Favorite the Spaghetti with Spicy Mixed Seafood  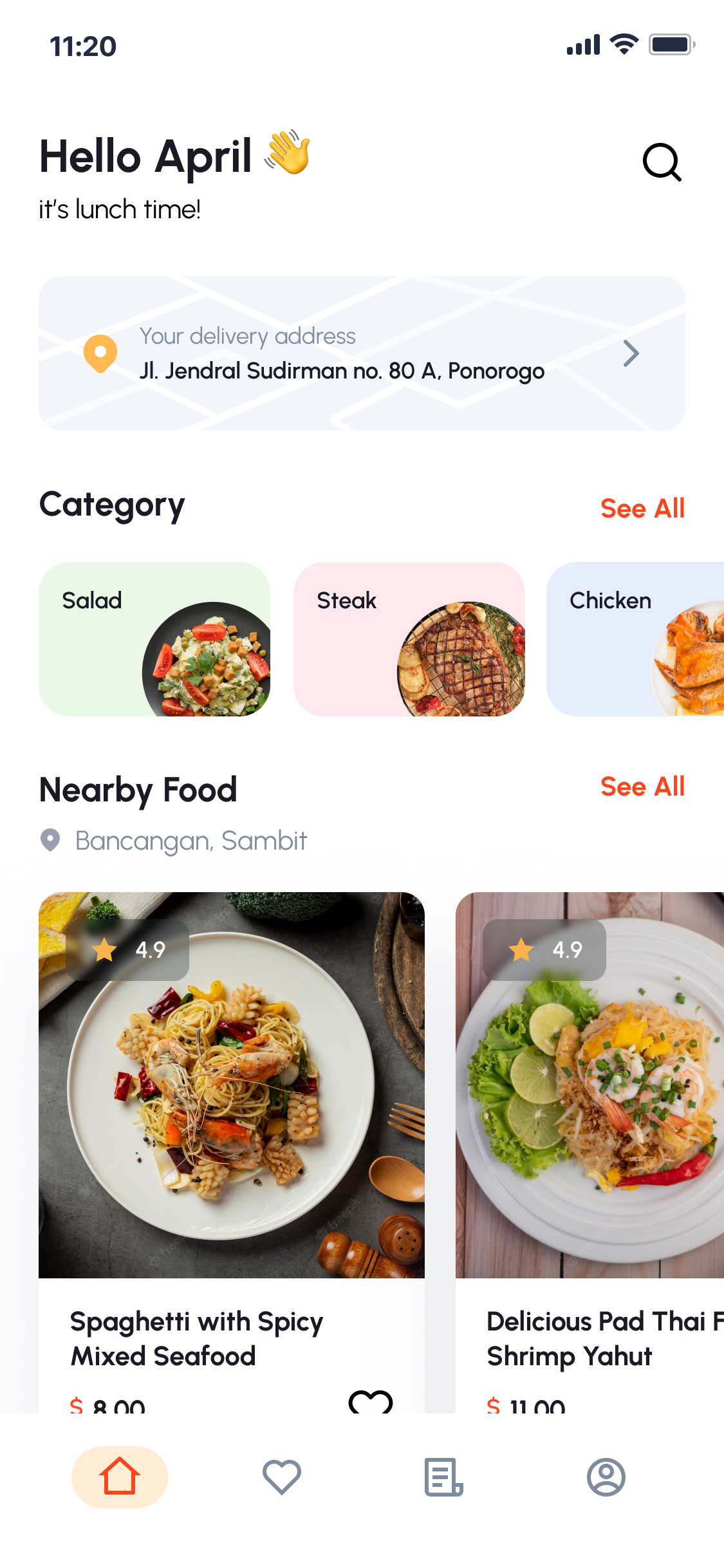(370, 1402)
